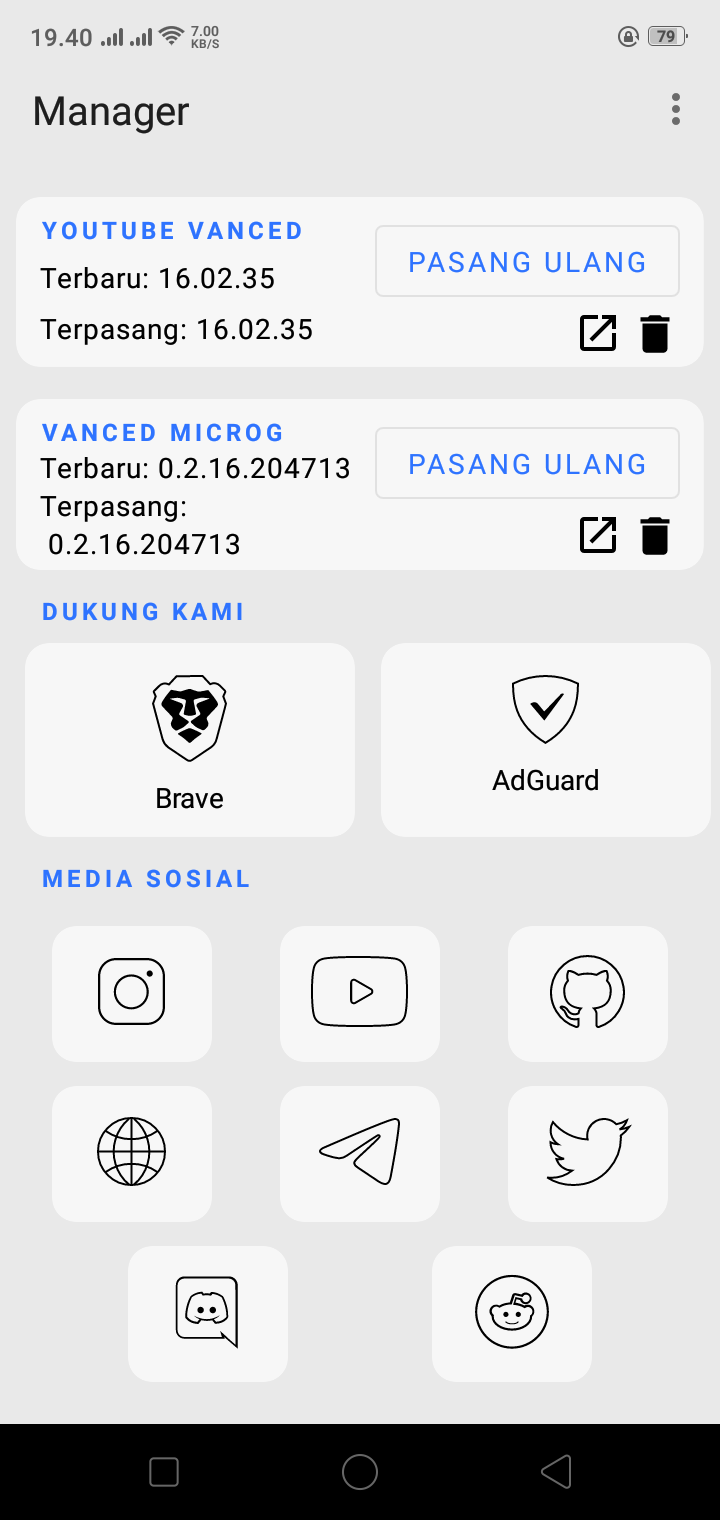The width and height of the screenshot is (720, 1520).
Task: Uninstall YouTube Vanced using the trash icon
Action: click(655, 333)
